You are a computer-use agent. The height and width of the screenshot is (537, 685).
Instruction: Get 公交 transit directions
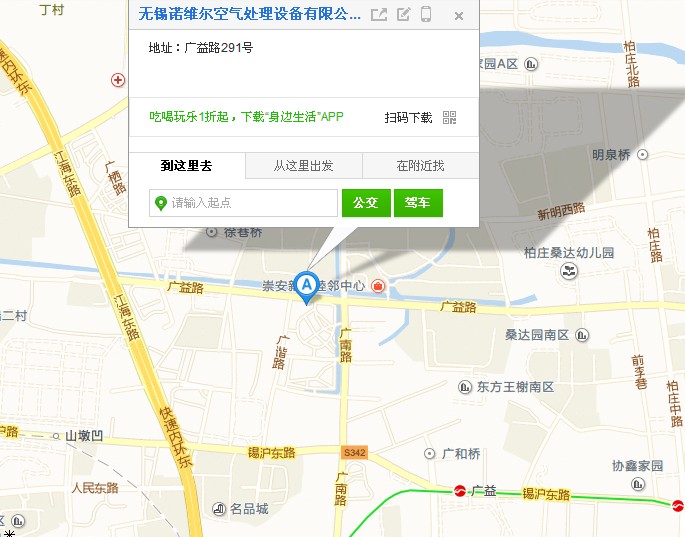[x=366, y=203]
